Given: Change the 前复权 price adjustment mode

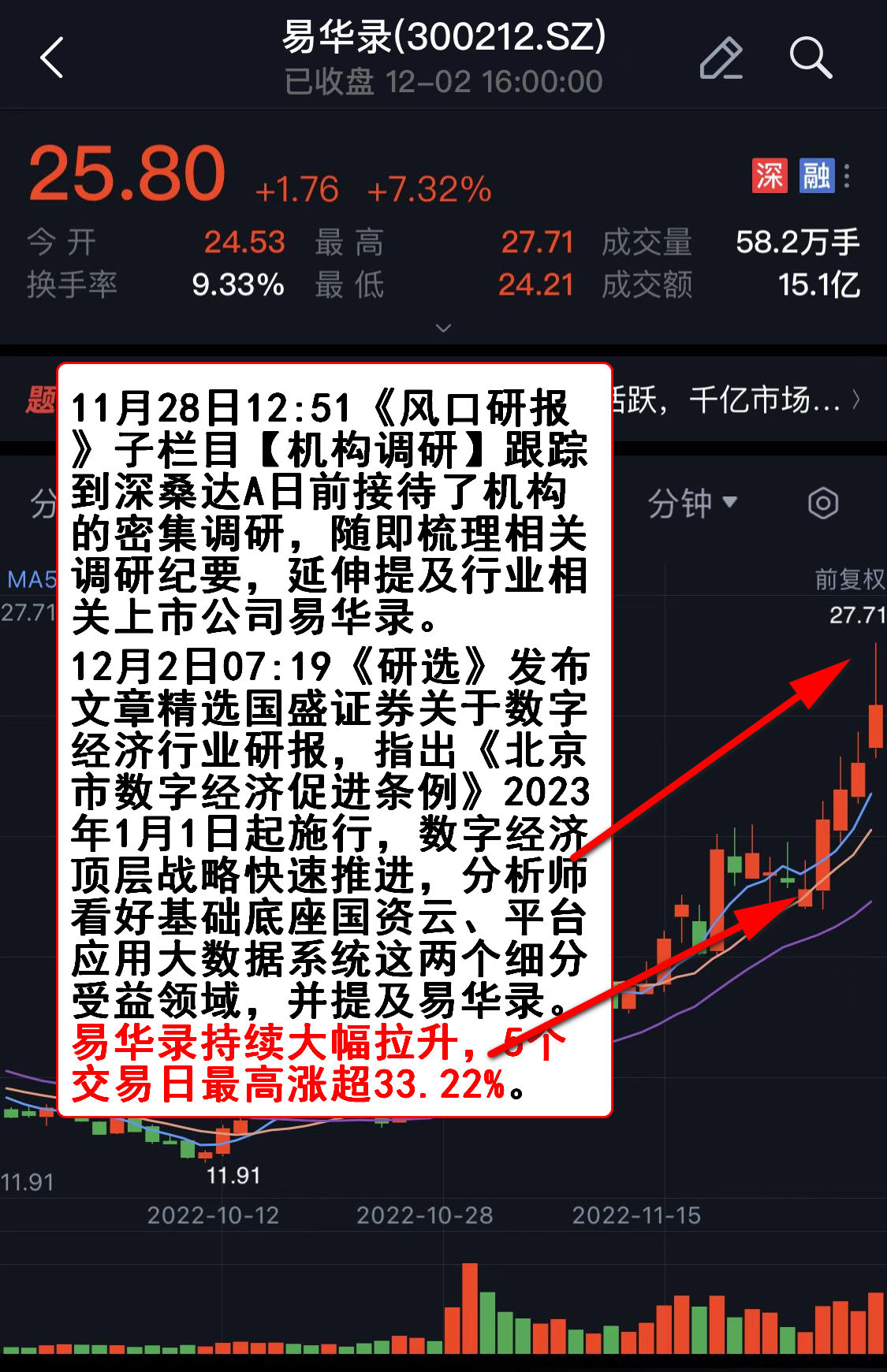Looking at the screenshot, I should 849,579.
